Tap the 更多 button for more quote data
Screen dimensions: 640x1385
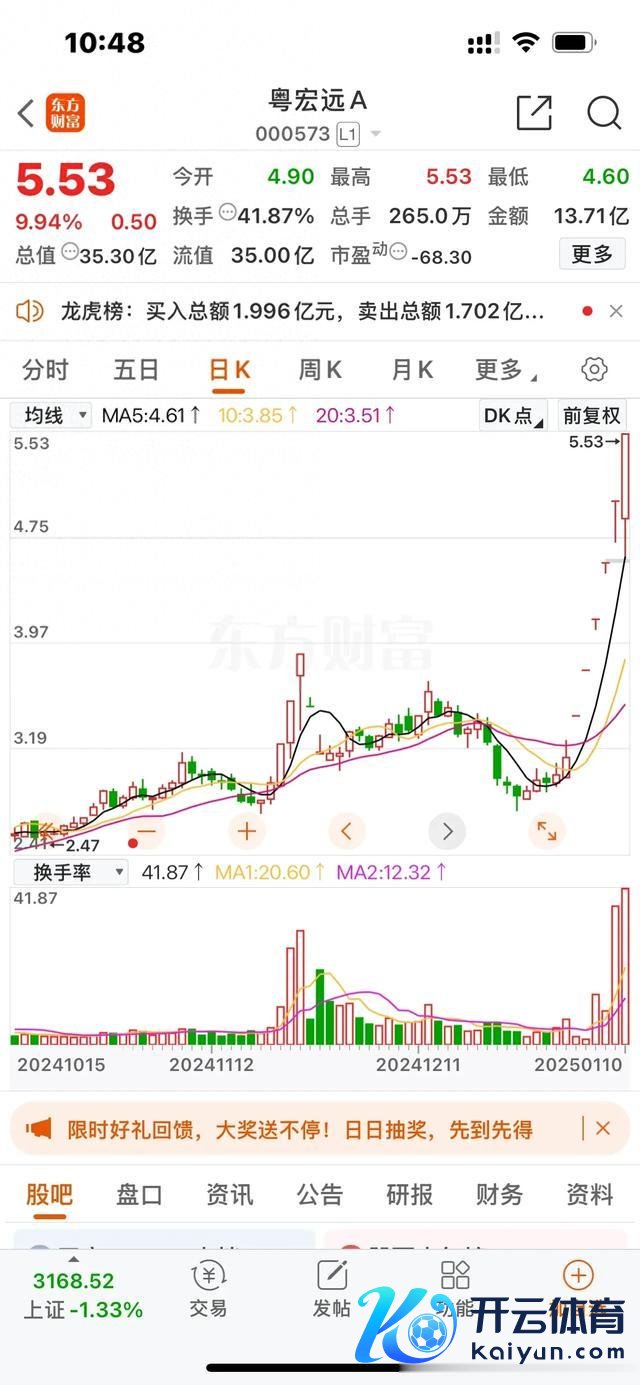(592, 255)
